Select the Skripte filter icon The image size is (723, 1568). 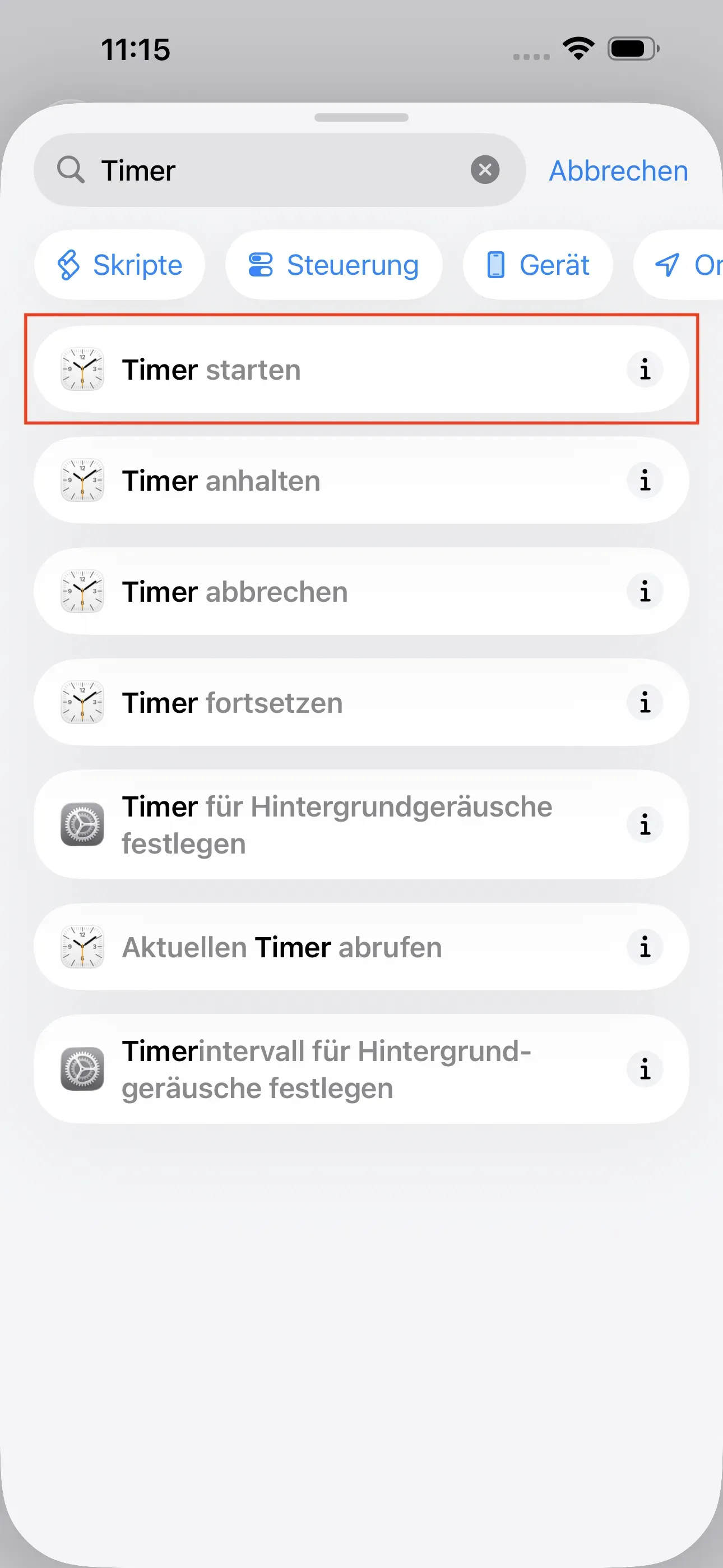pos(69,265)
